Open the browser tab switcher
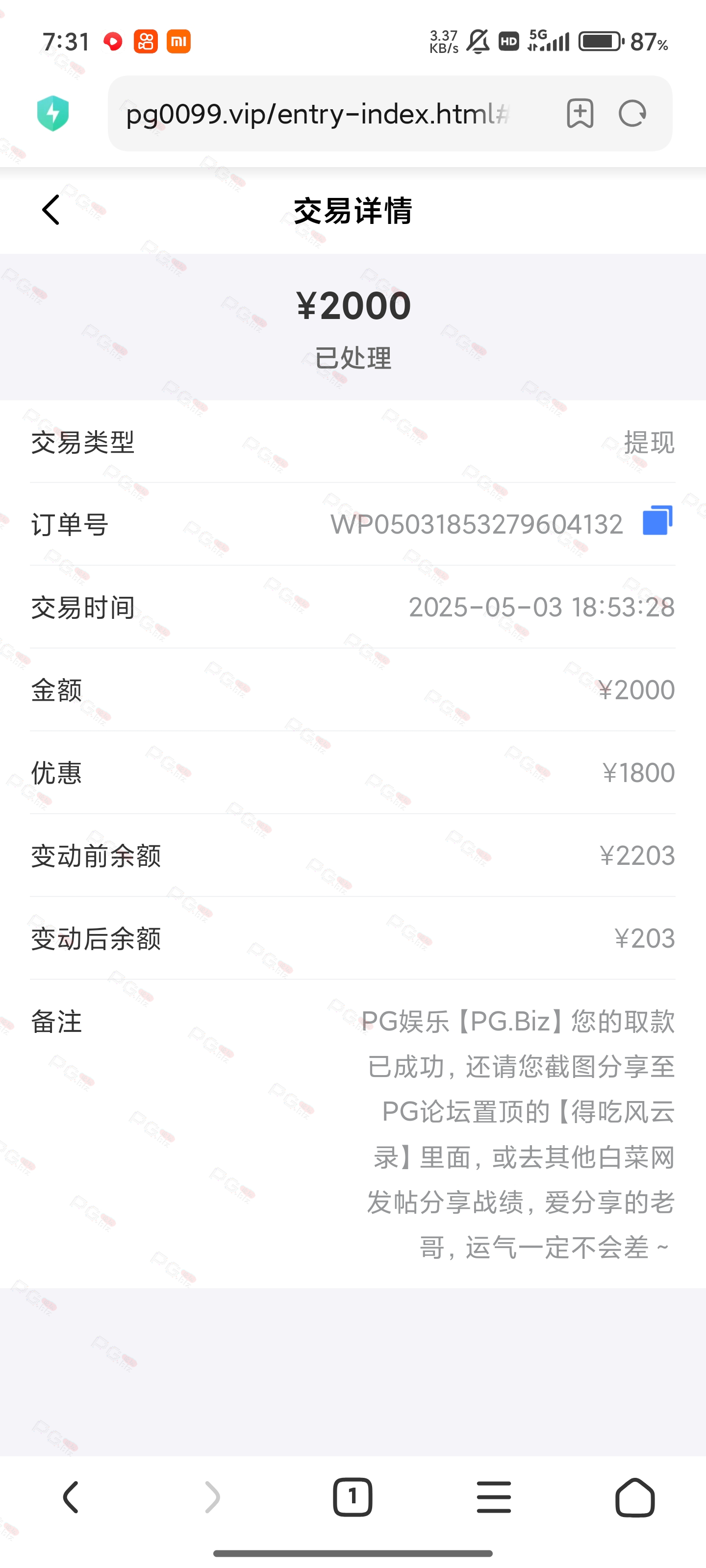 (353, 1497)
